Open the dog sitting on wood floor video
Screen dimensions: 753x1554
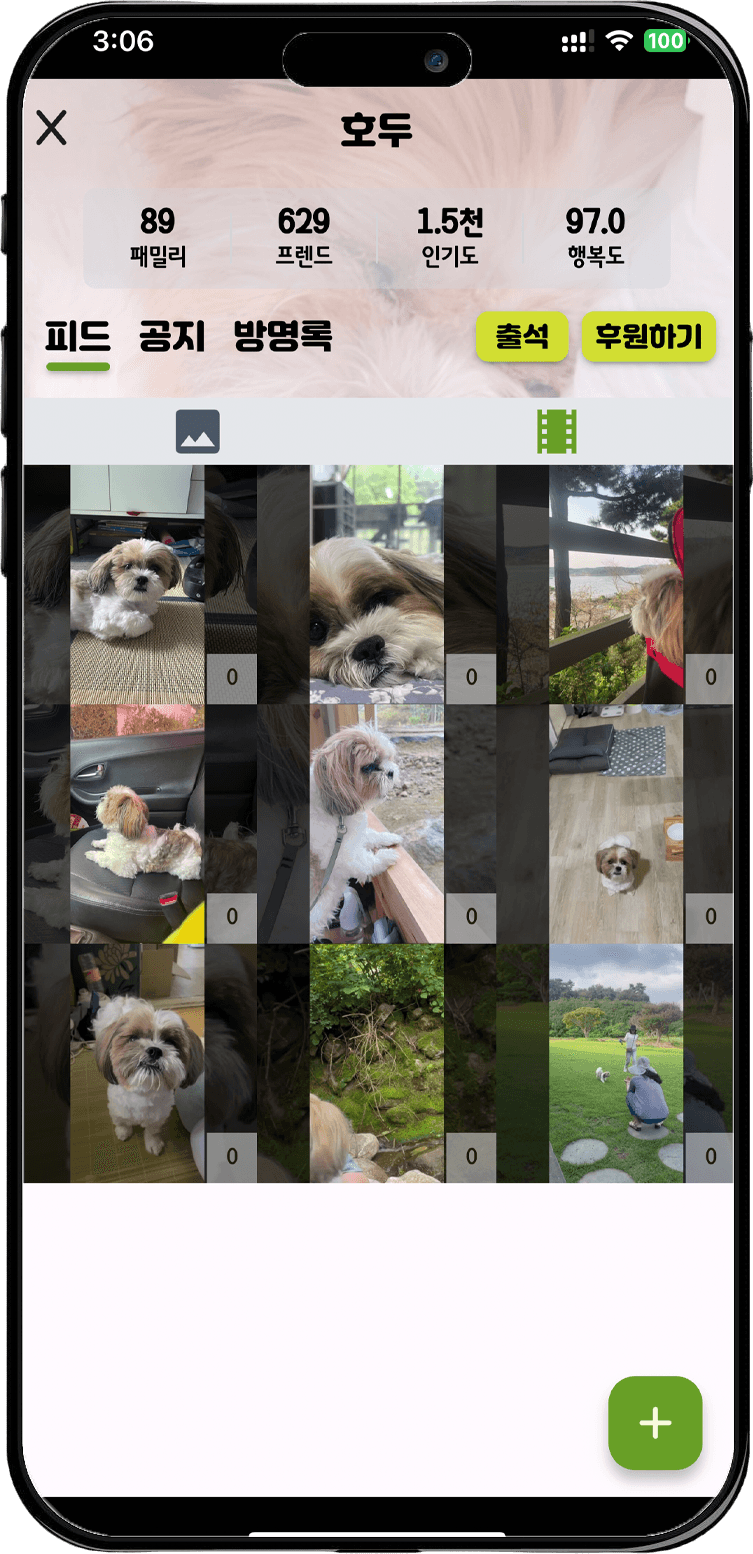pos(616,823)
